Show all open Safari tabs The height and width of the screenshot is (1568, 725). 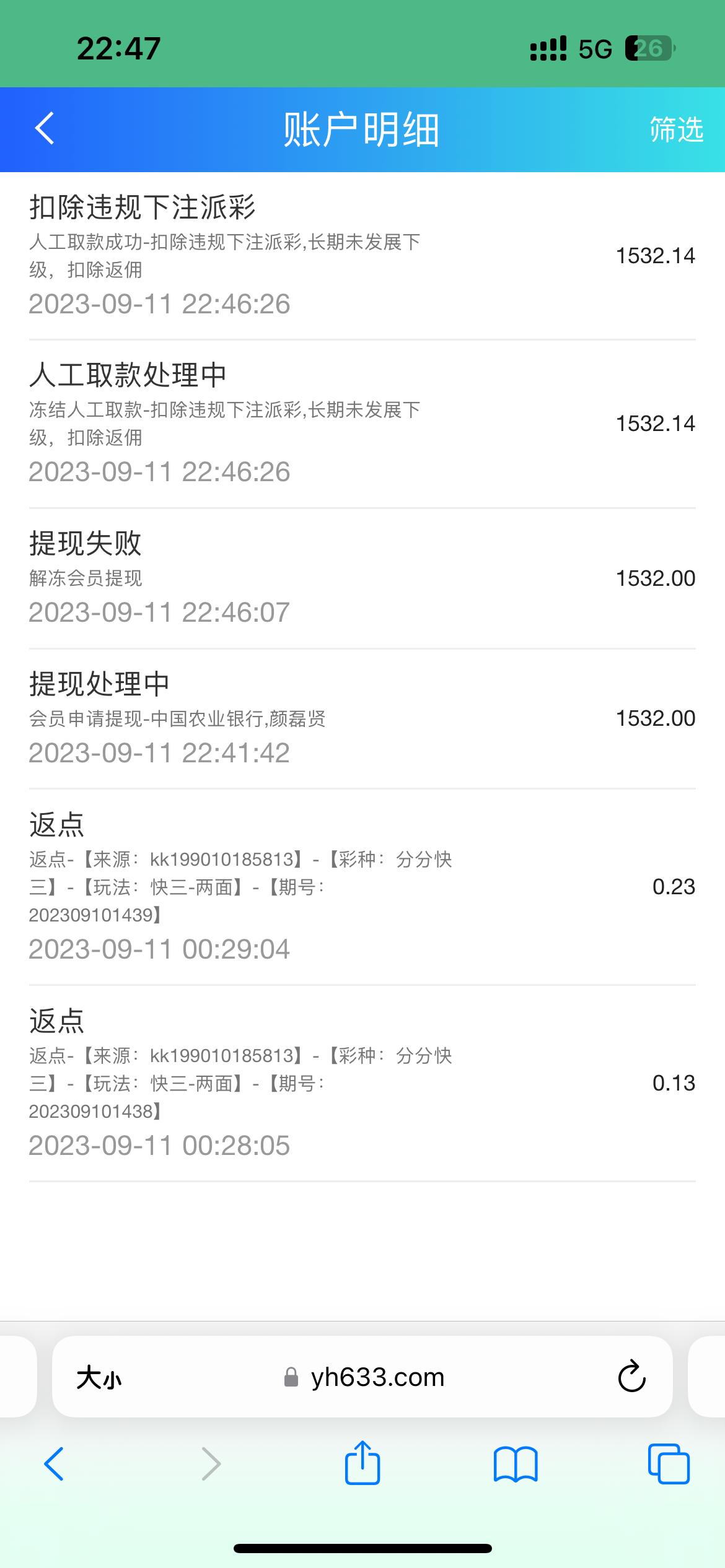click(669, 1464)
